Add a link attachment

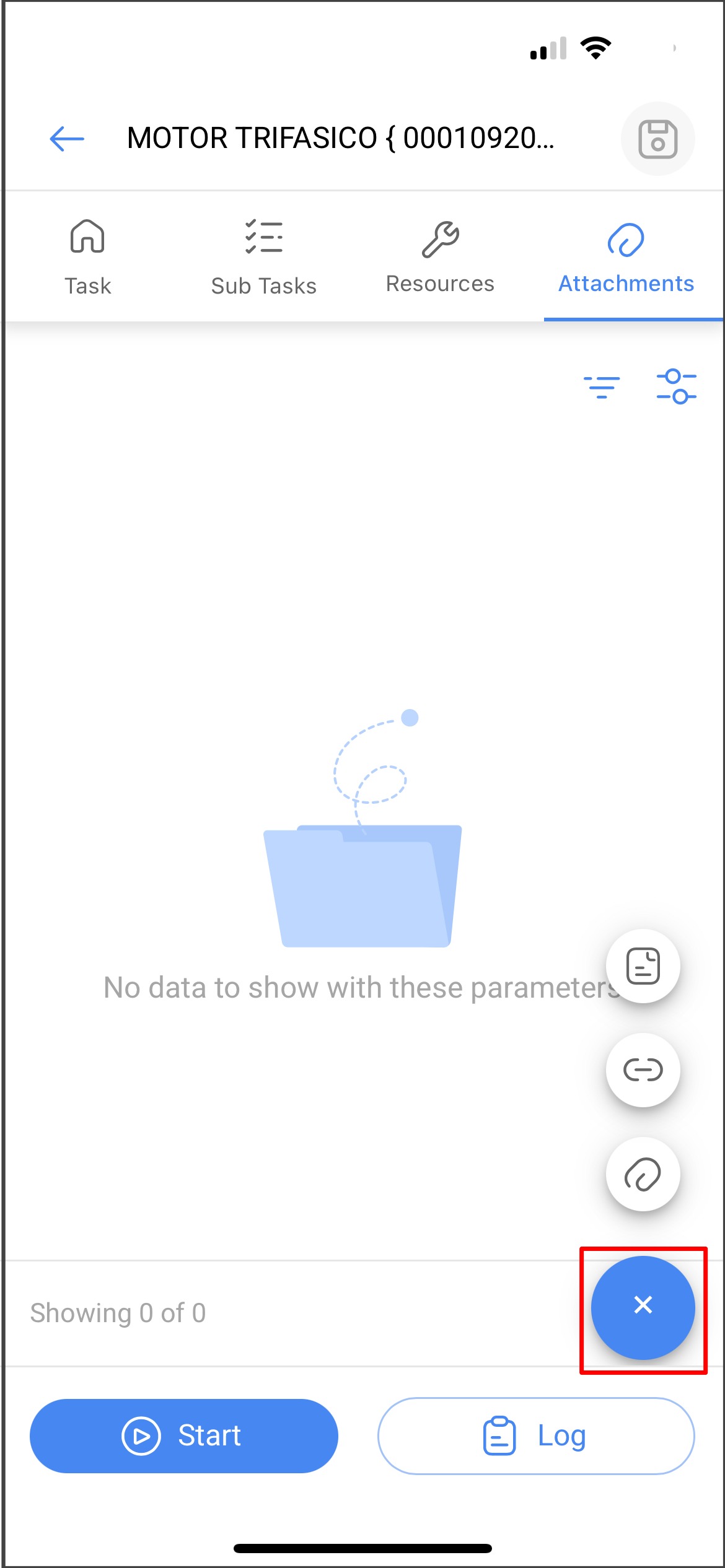pos(643,1069)
